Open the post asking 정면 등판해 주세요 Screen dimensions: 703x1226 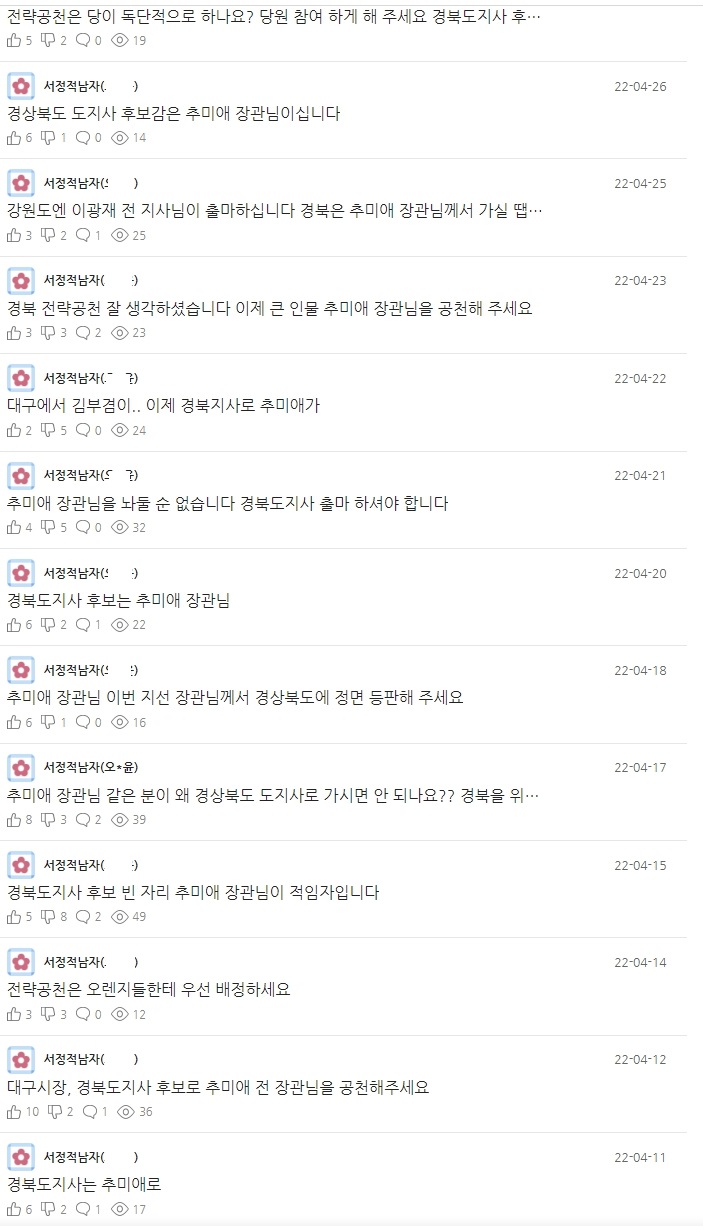point(235,698)
